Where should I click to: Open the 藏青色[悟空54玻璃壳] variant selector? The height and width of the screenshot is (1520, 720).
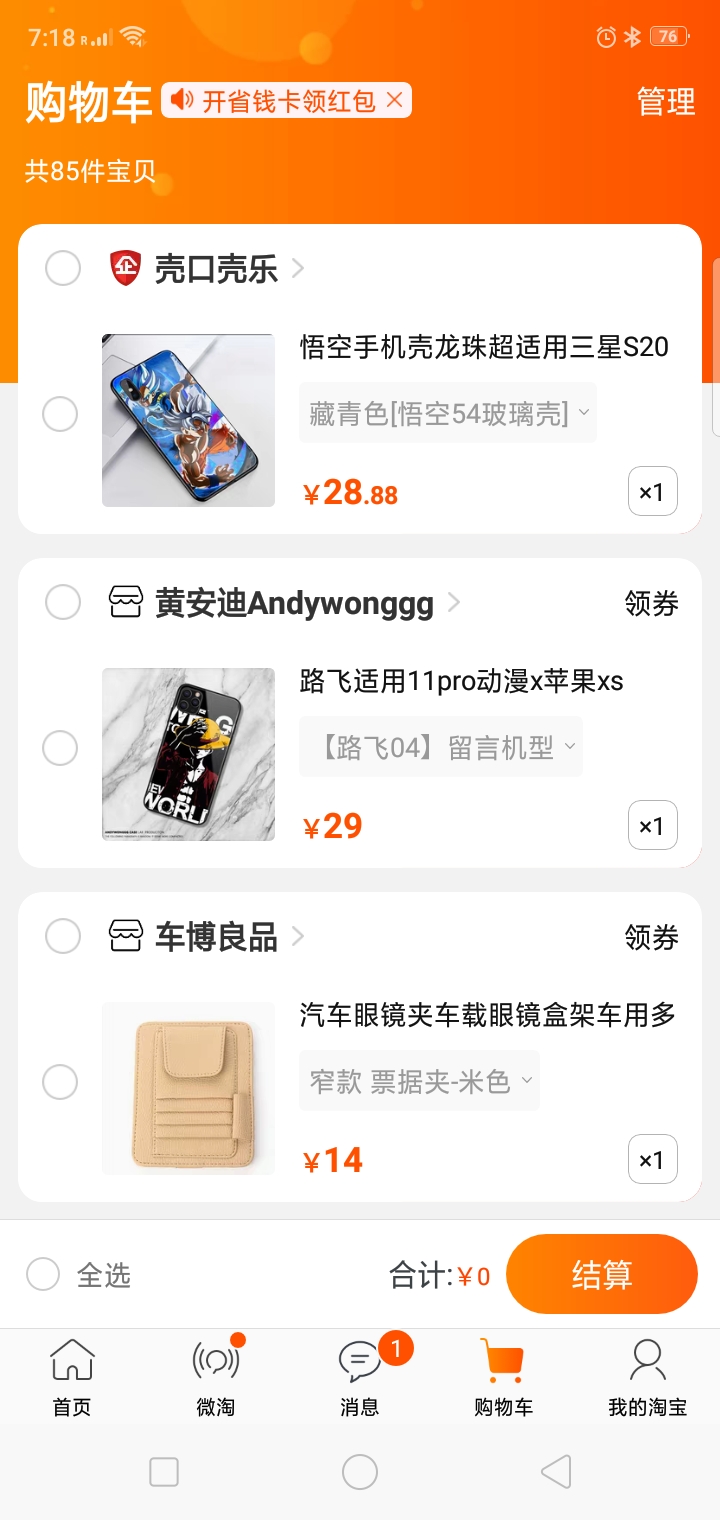click(x=447, y=413)
